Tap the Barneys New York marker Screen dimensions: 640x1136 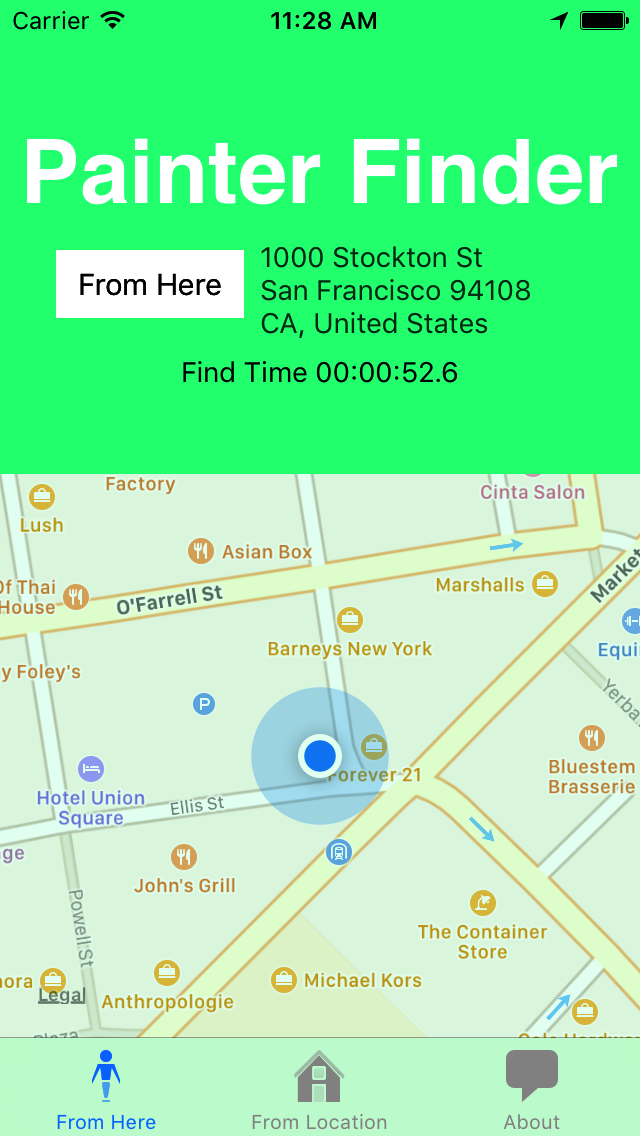tap(349, 621)
